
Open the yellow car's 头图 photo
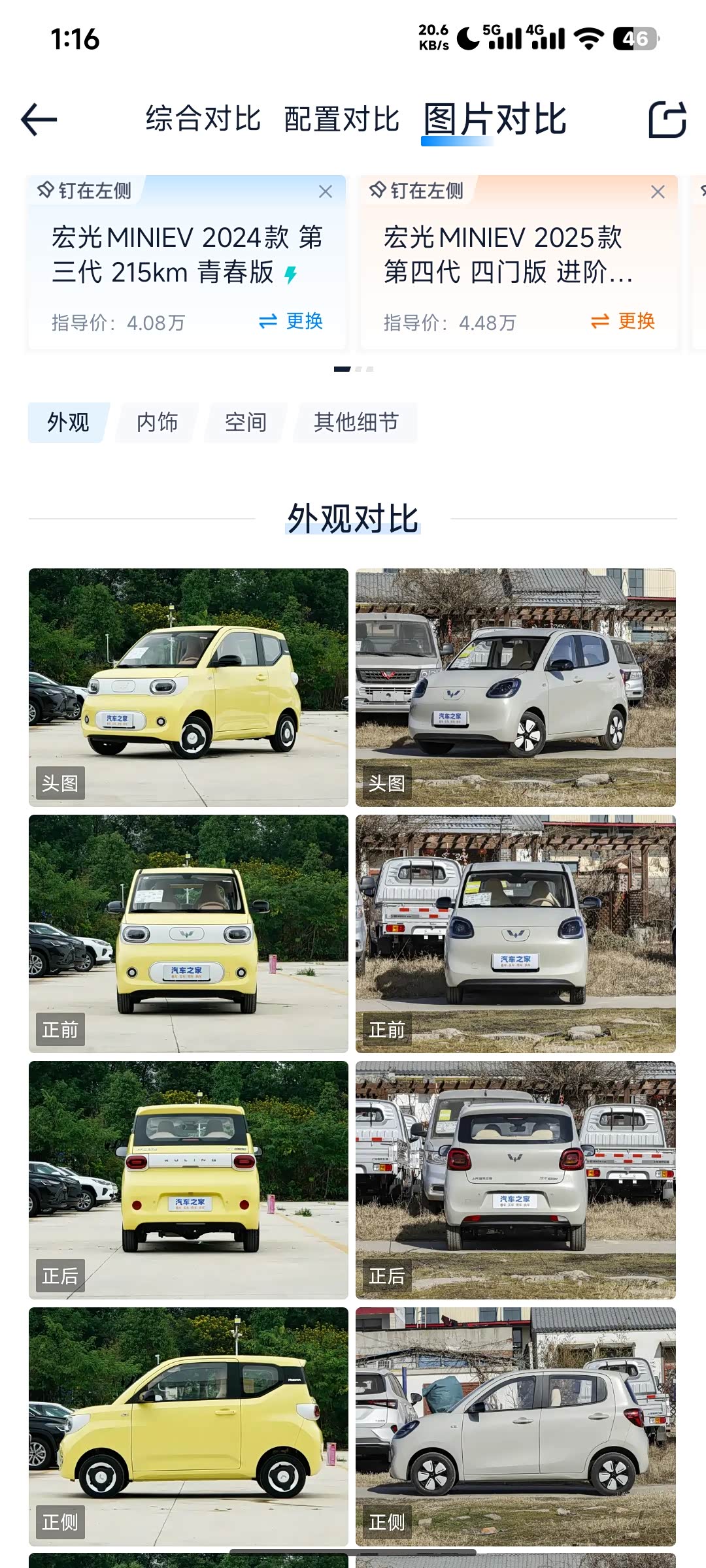188,687
